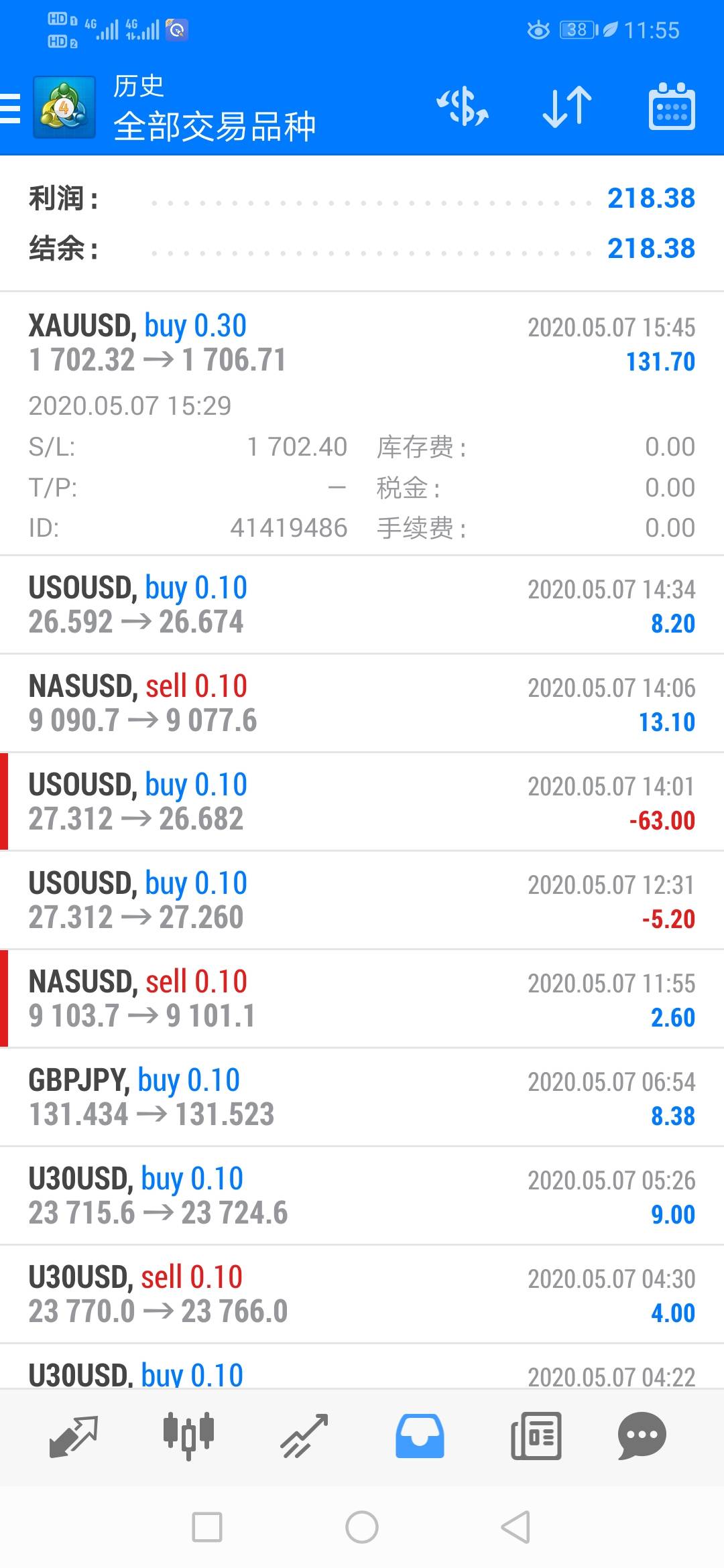Expand the NASUSD sell trade at 11:55
Screen dimensions: 724x1568
pyautogui.click(x=362, y=999)
